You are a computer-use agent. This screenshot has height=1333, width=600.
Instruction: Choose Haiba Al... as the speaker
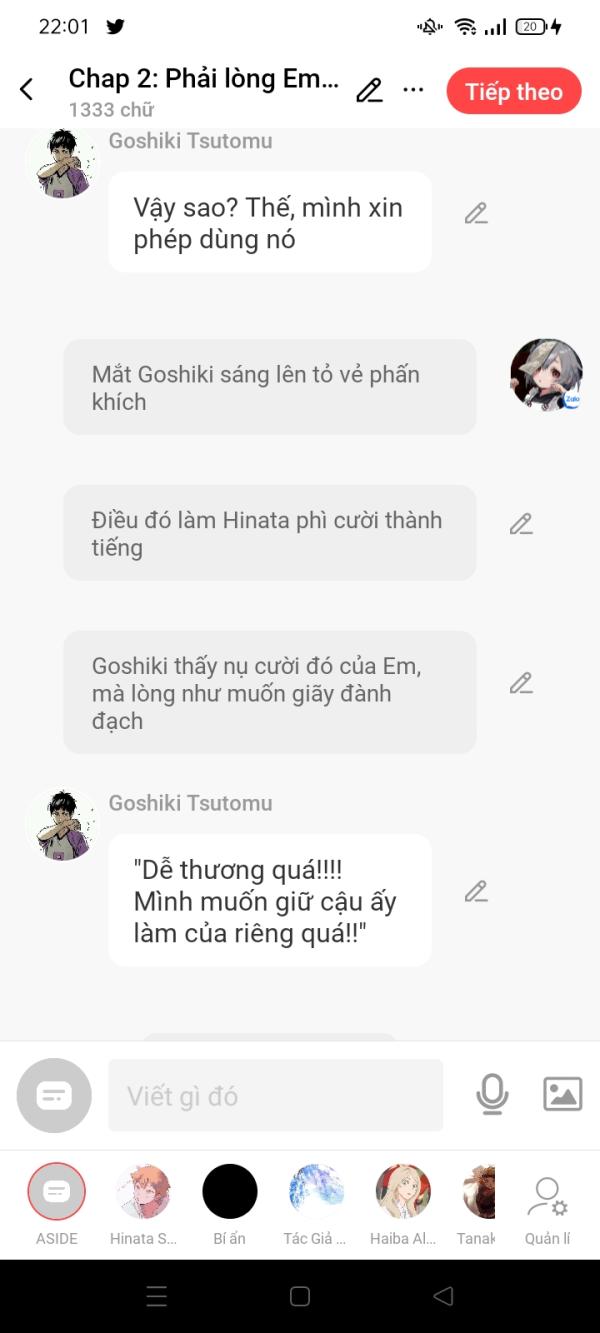[403, 1191]
